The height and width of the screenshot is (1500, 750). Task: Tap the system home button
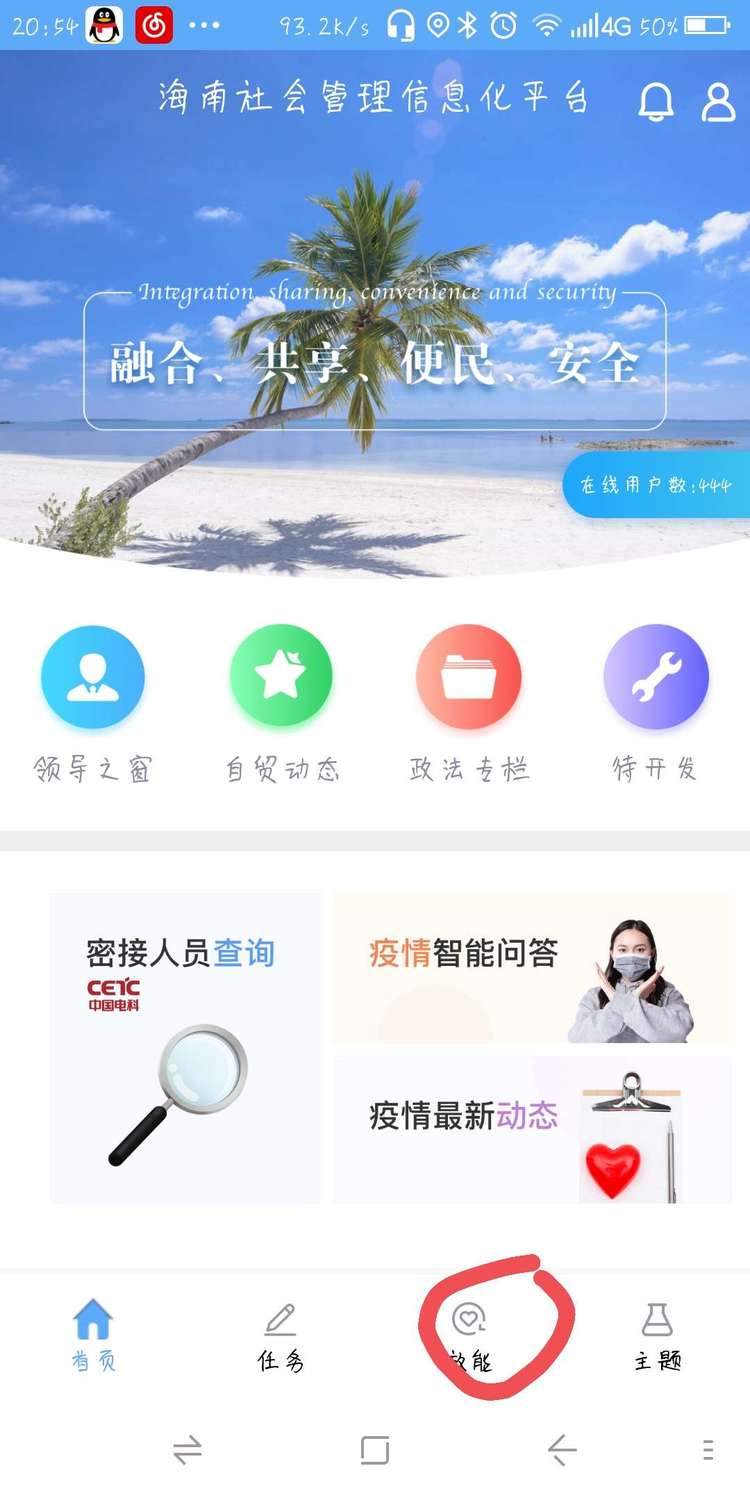click(375, 1449)
